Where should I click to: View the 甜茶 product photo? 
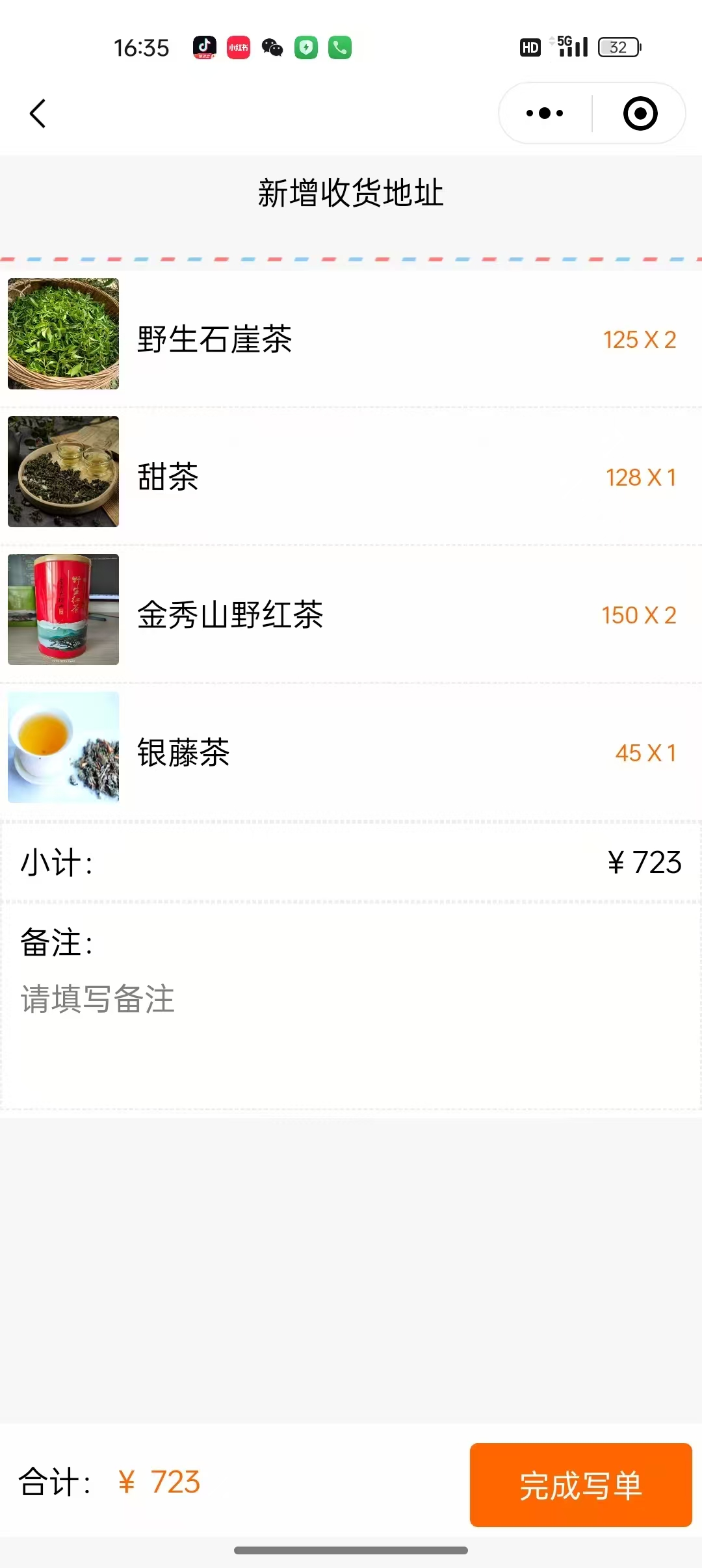point(62,472)
